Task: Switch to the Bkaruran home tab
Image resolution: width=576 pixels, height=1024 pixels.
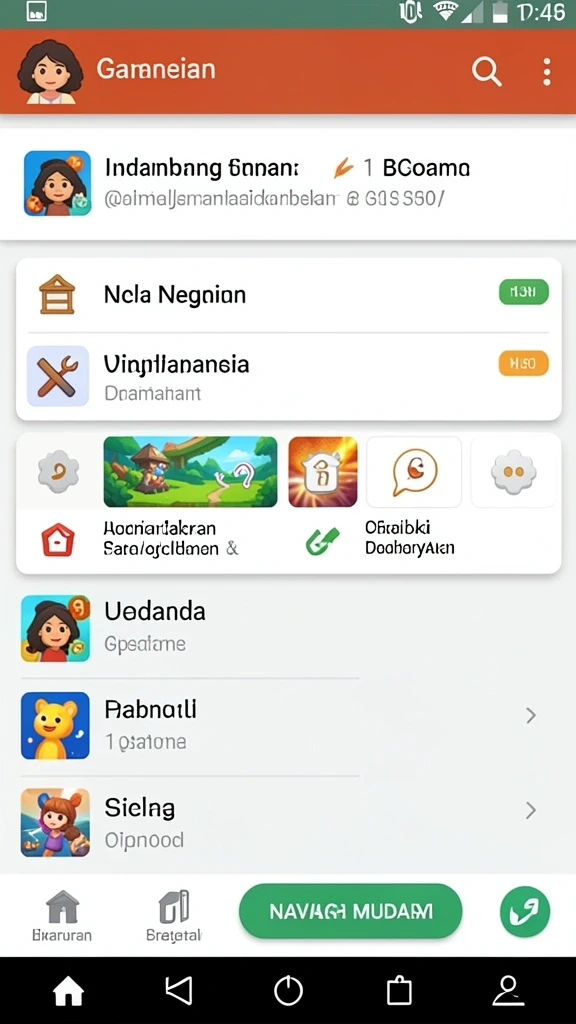Action: click(62, 916)
